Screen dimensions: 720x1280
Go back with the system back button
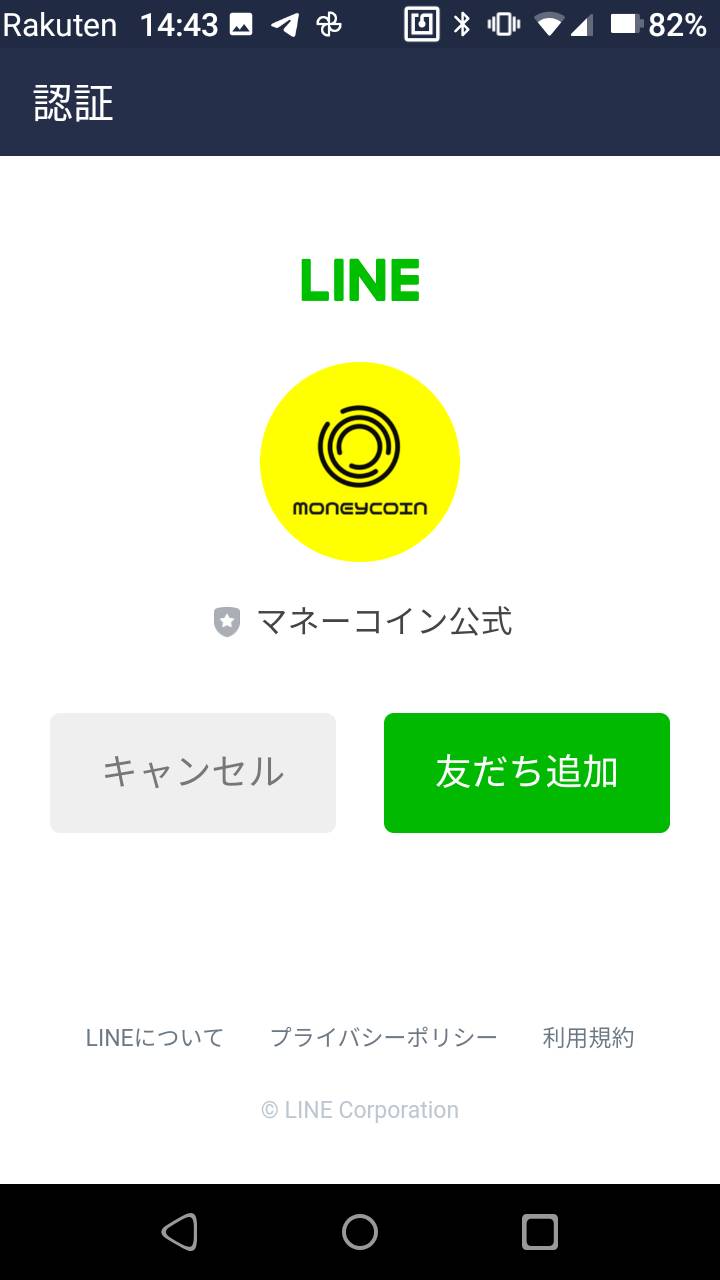(x=180, y=1232)
